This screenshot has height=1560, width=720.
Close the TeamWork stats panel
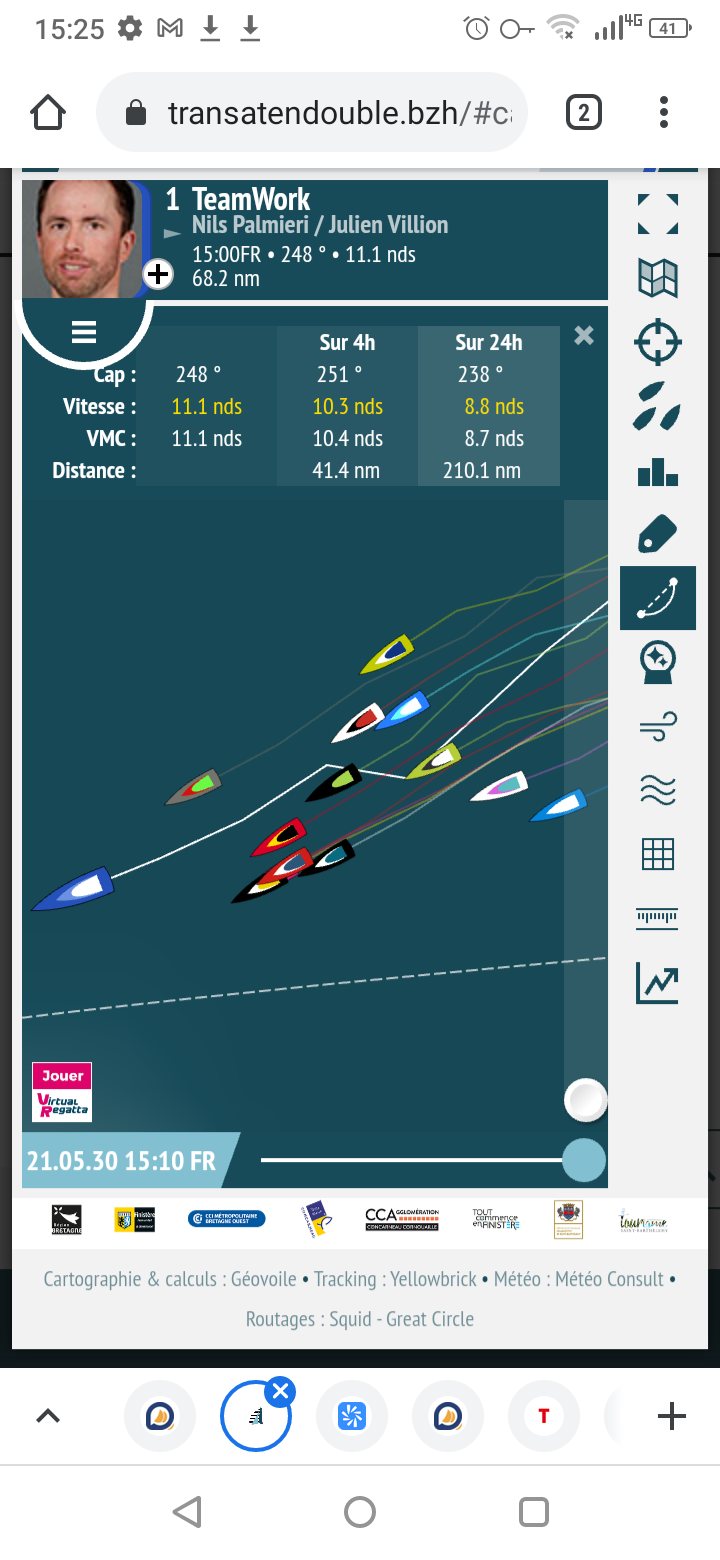pyautogui.click(x=584, y=336)
